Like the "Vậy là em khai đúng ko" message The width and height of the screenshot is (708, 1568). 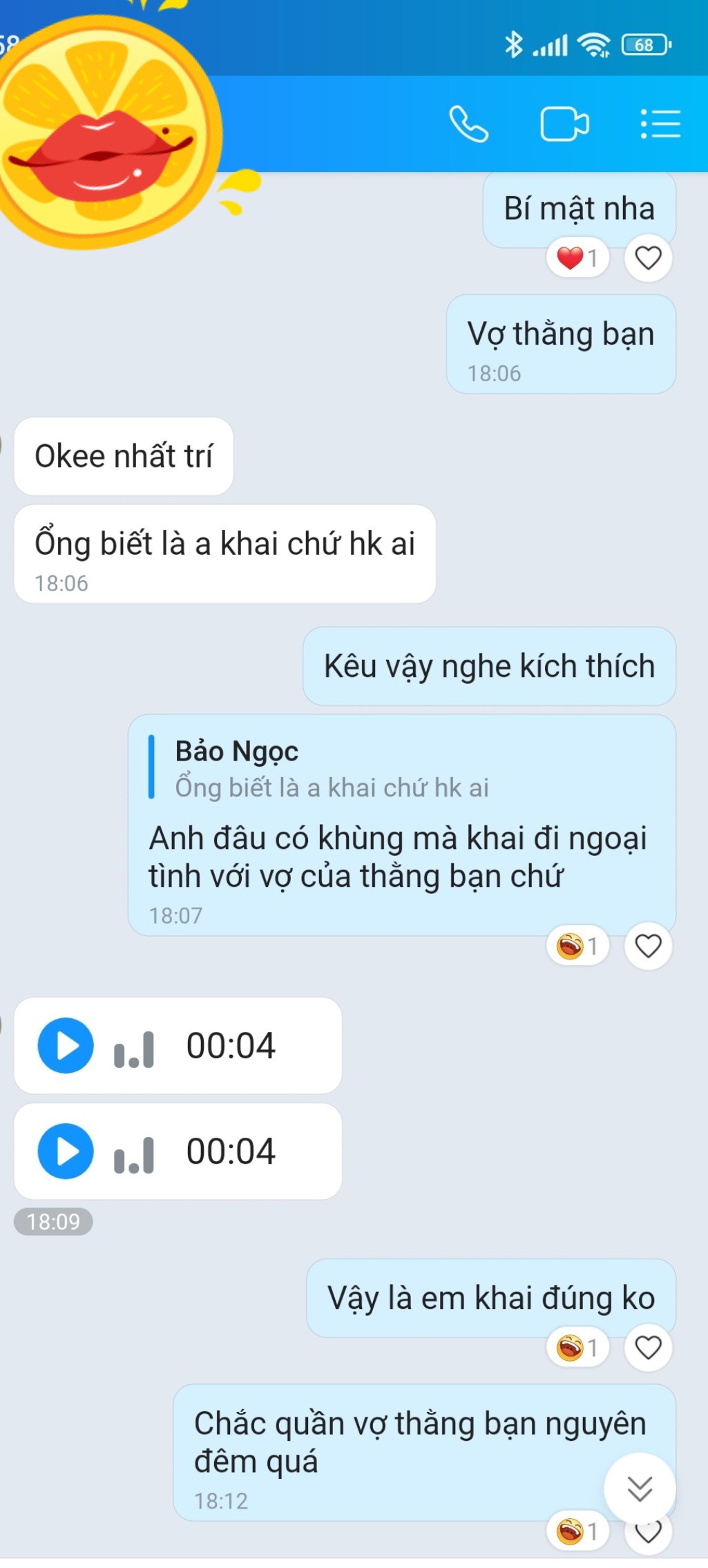(x=648, y=1347)
